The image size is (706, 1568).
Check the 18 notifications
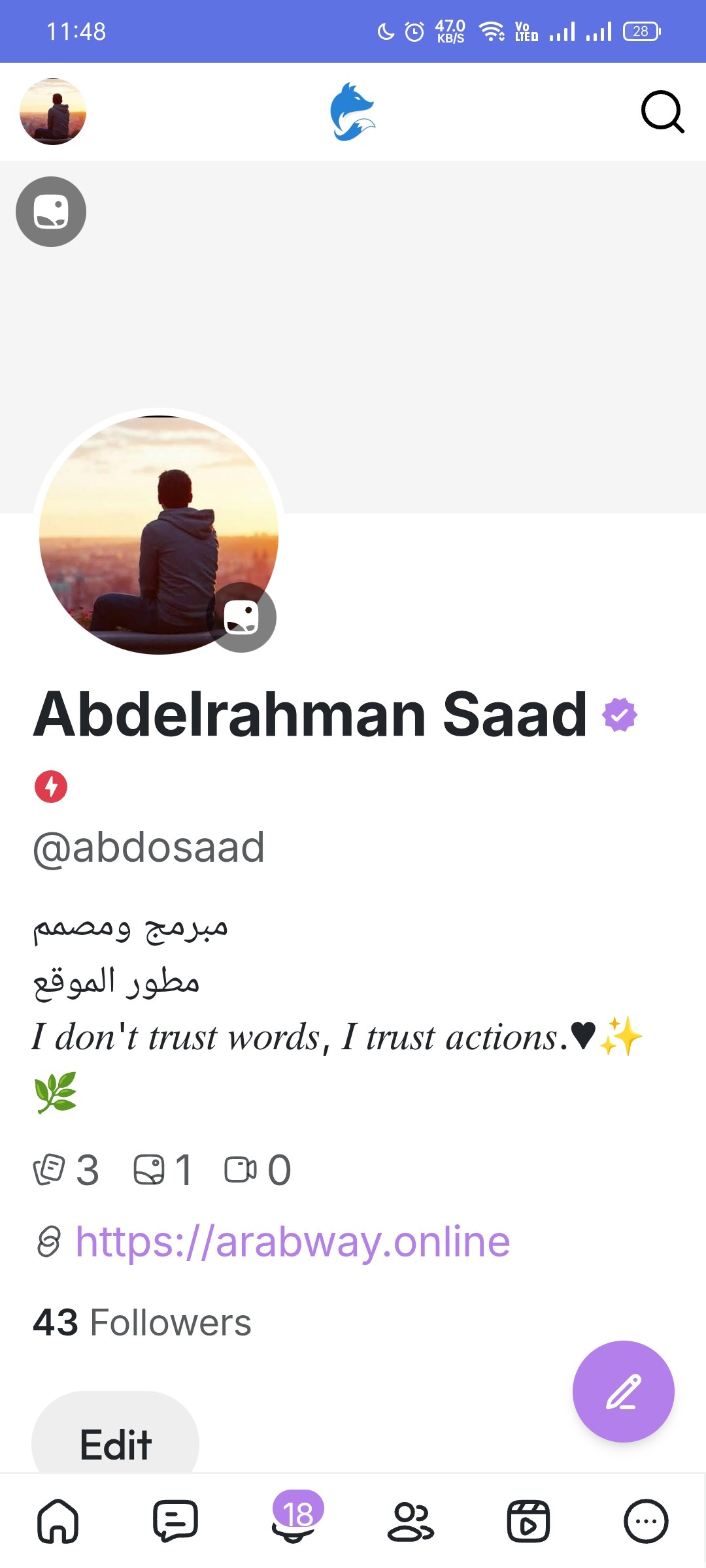[294, 1520]
